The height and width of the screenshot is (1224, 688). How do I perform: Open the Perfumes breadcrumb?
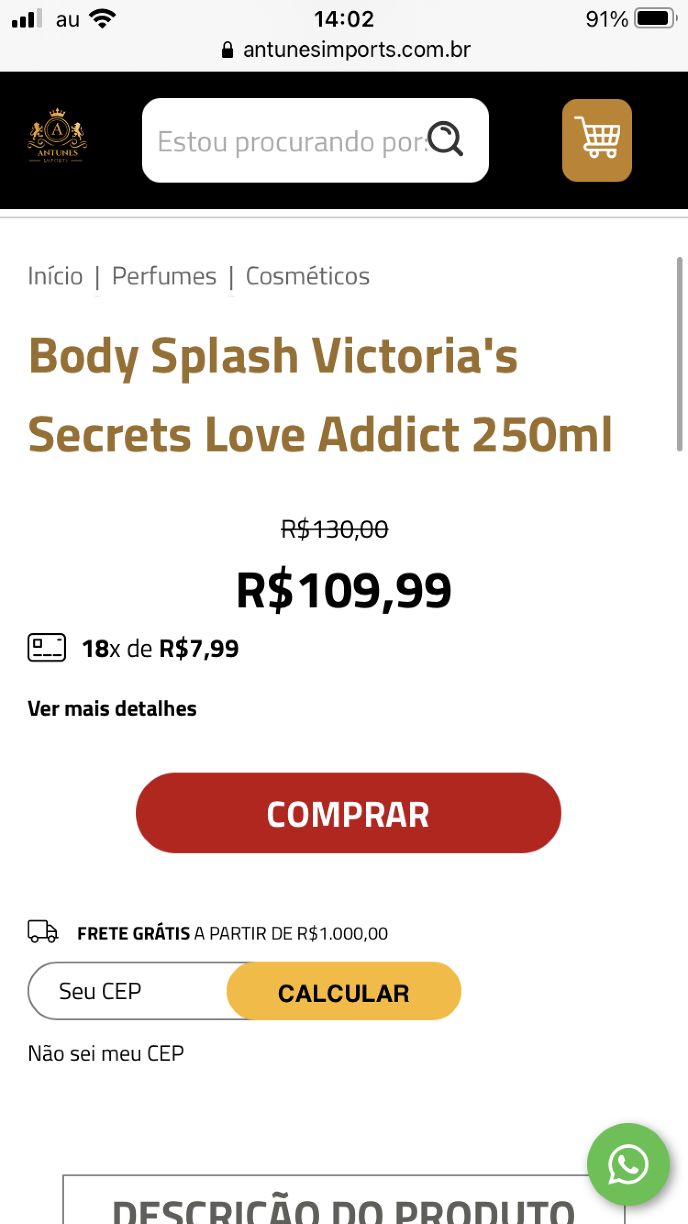164,276
